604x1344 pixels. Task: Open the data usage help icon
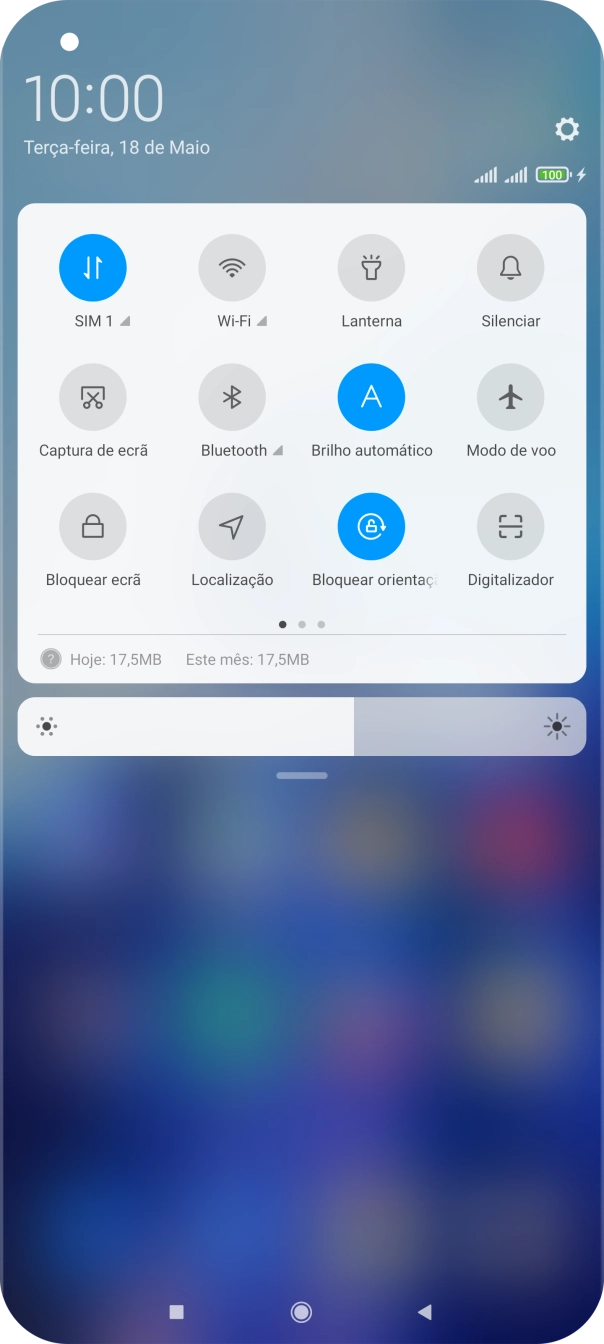pos(51,659)
